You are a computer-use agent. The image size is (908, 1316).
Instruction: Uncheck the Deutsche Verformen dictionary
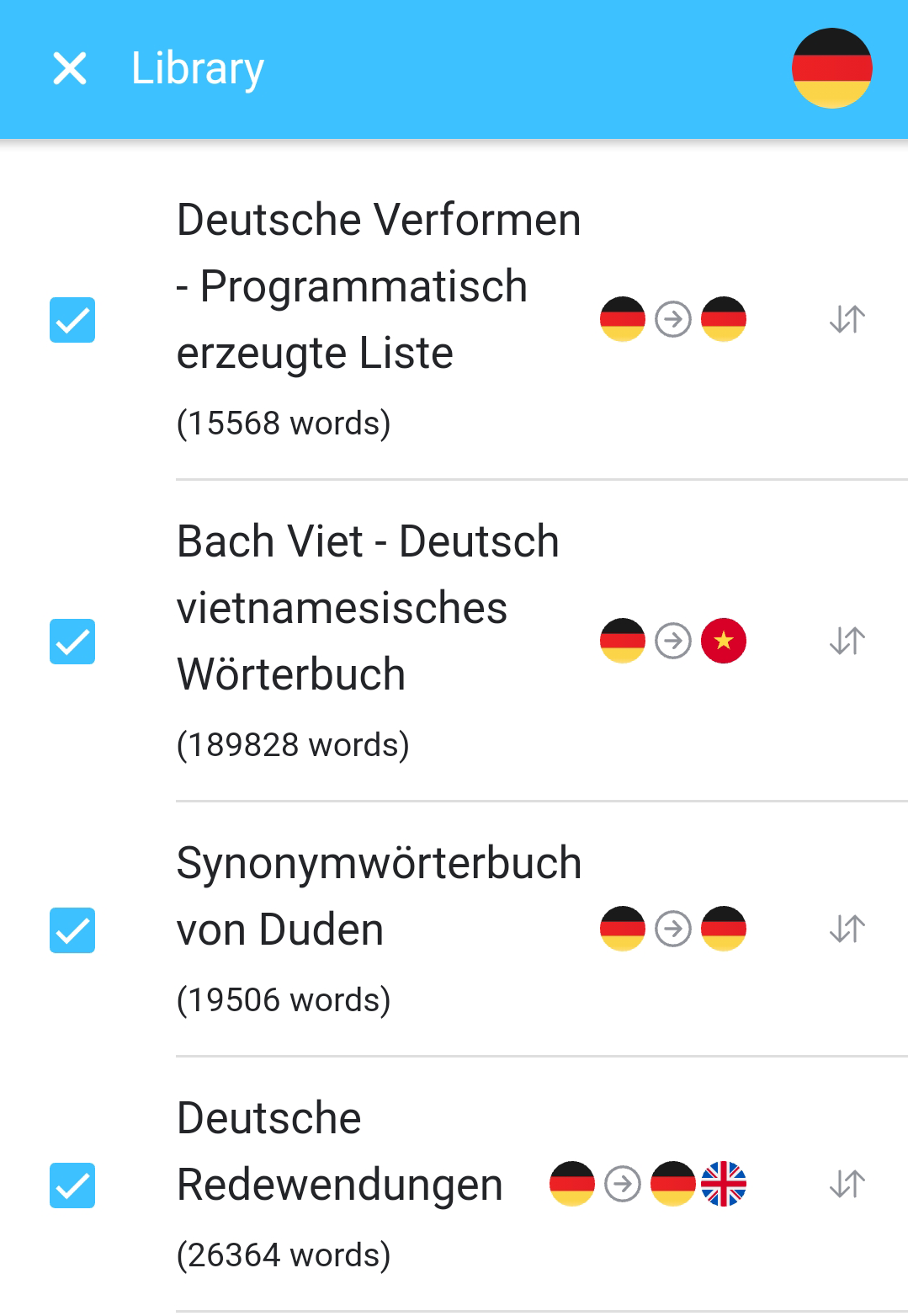coord(72,320)
